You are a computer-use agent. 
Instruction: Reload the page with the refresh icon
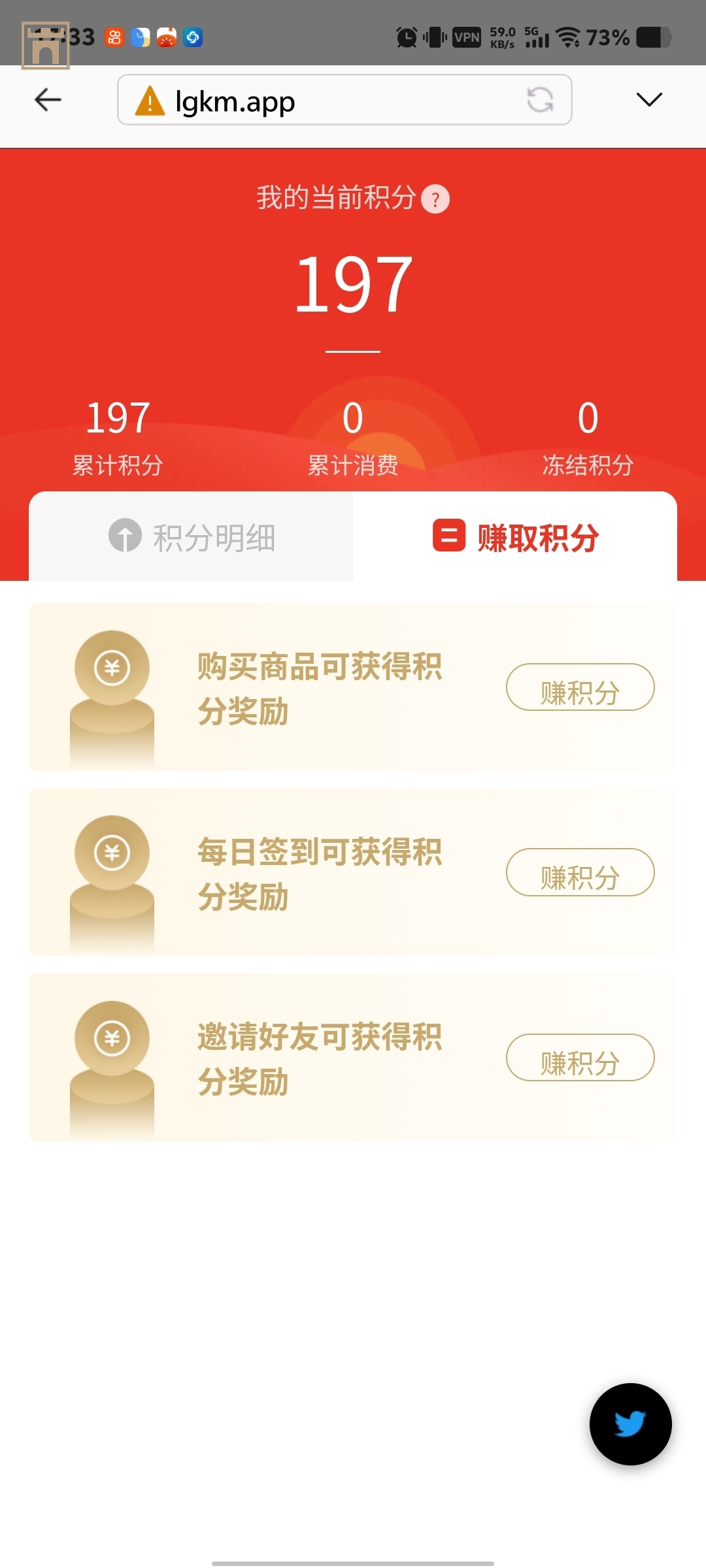[540, 100]
